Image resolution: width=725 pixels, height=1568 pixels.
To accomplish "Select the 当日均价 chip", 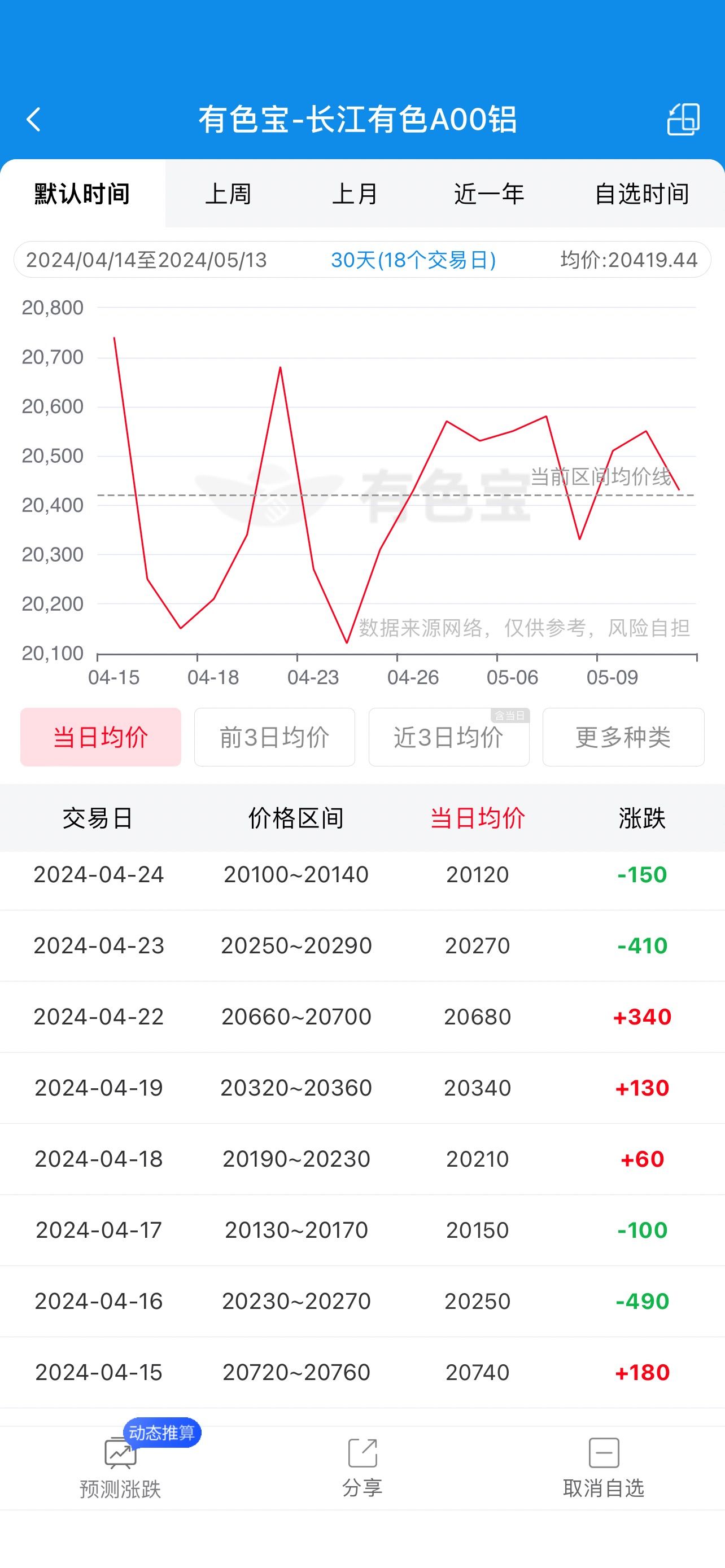I will [101, 737].
